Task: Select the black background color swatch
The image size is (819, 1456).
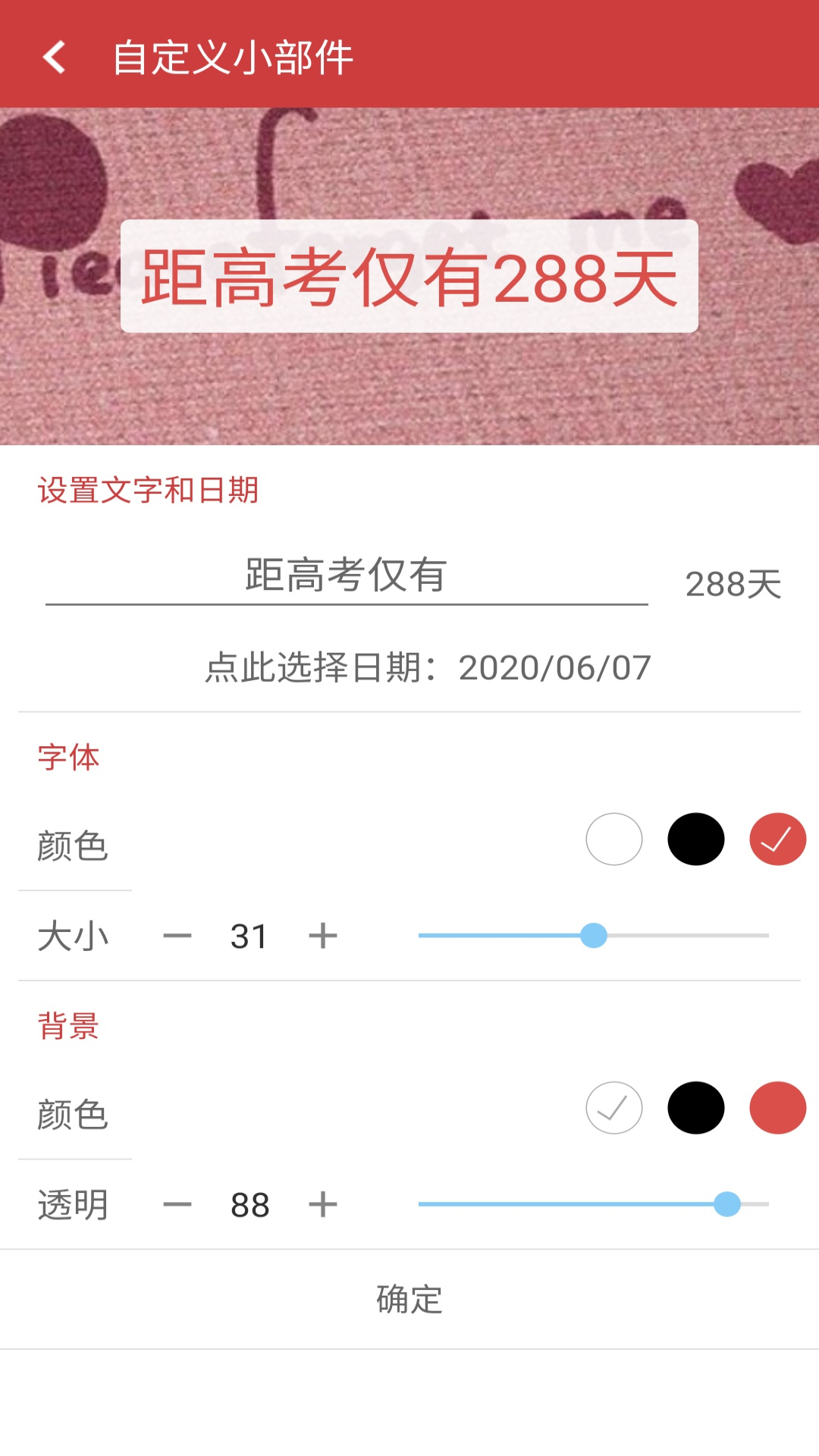Action: point(696,1108)
